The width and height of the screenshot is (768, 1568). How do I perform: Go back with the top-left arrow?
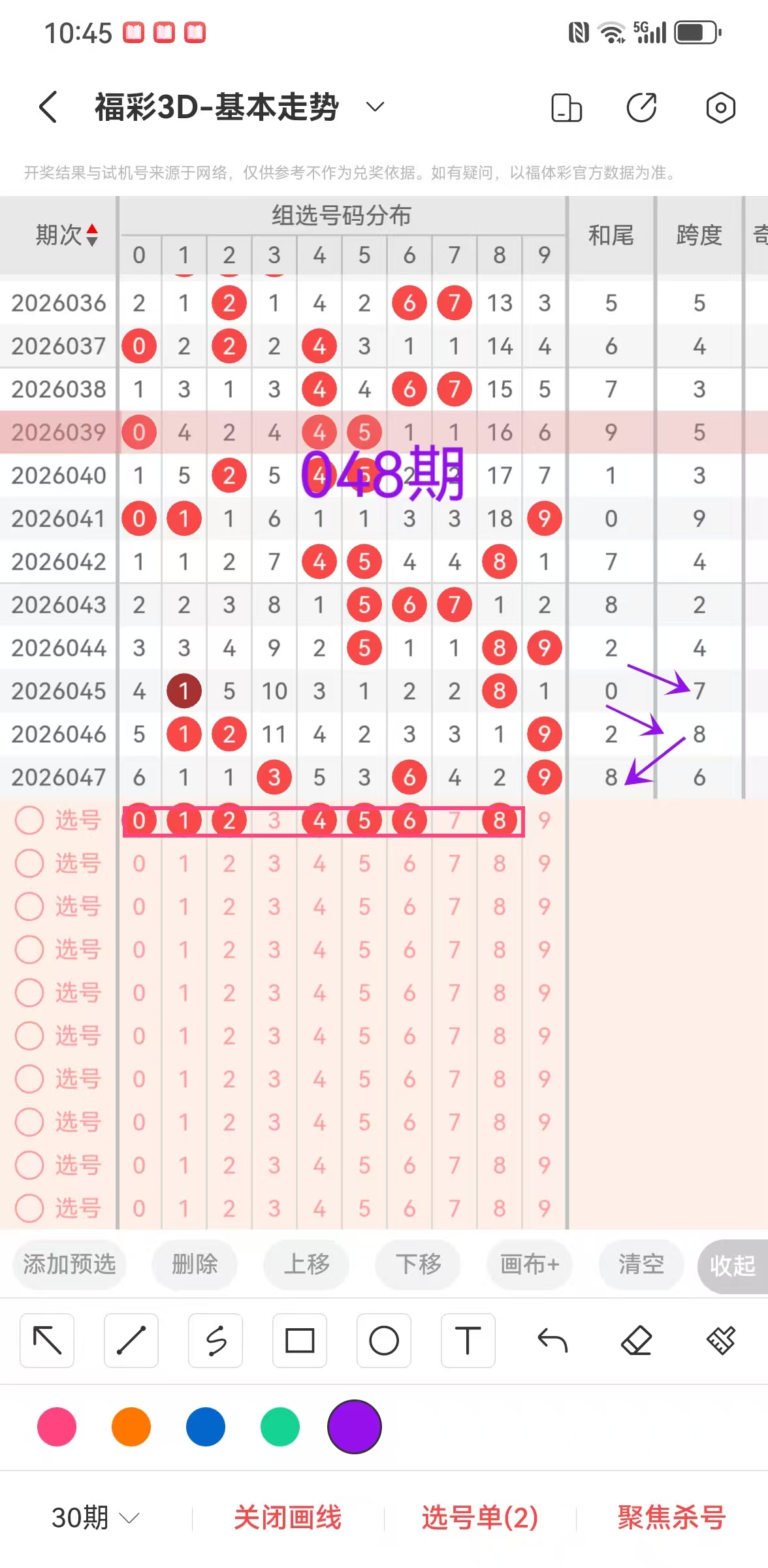(x=48, y=106)
